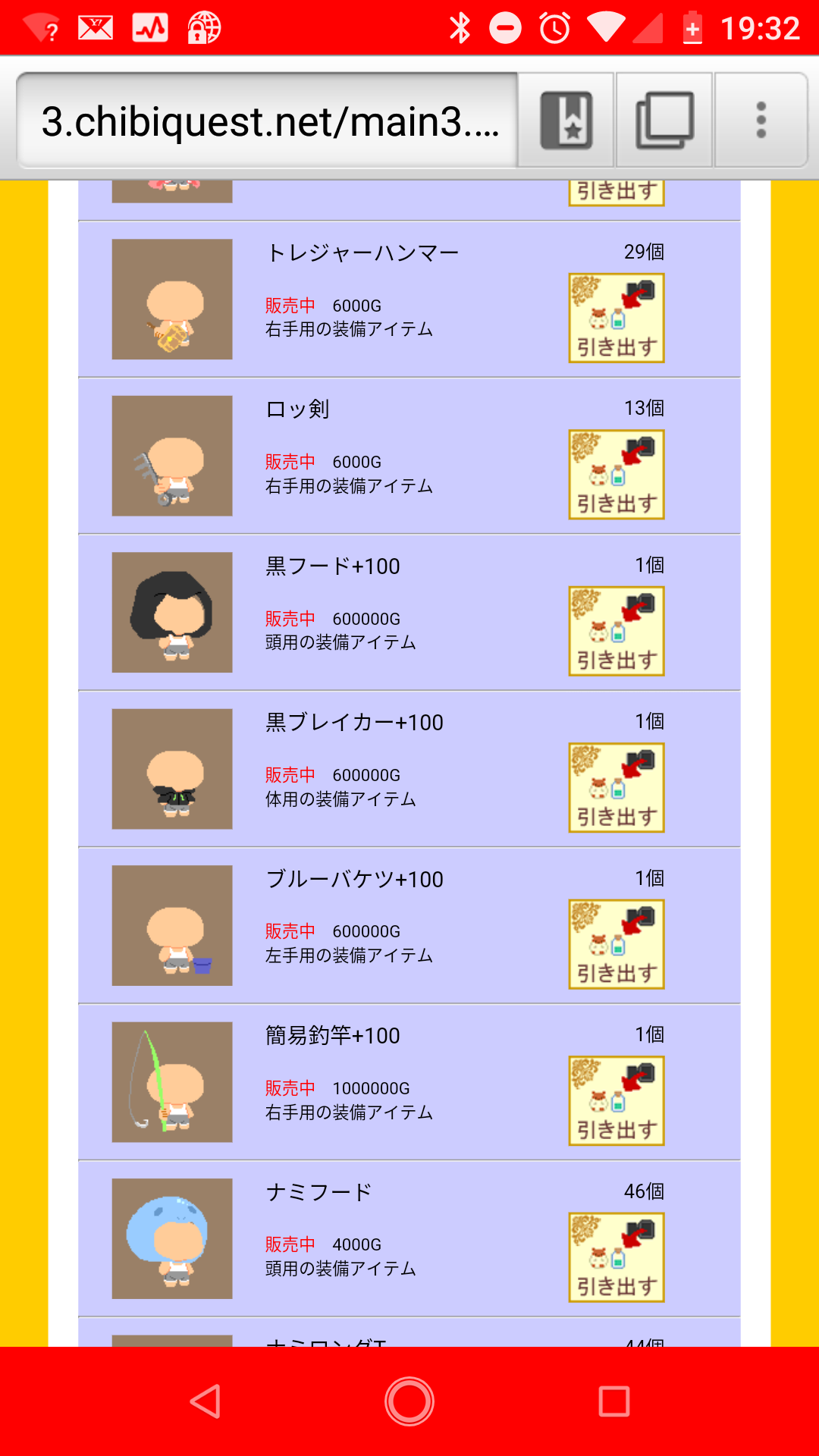Open the browser overflow menu
Viewport: 819px width, 1456px height.
(761, 121)
